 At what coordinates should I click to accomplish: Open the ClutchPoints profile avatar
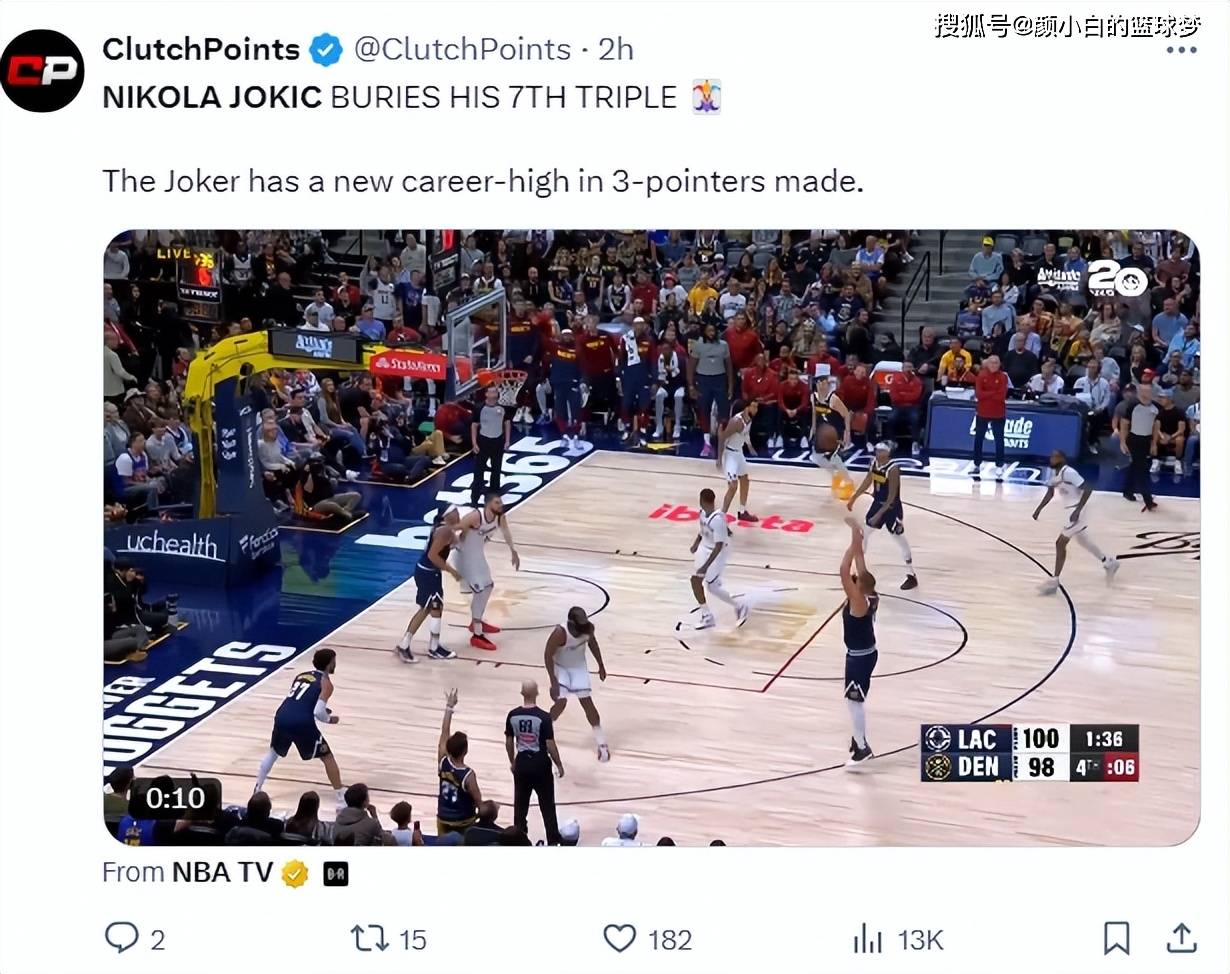[x=42, y=71]
